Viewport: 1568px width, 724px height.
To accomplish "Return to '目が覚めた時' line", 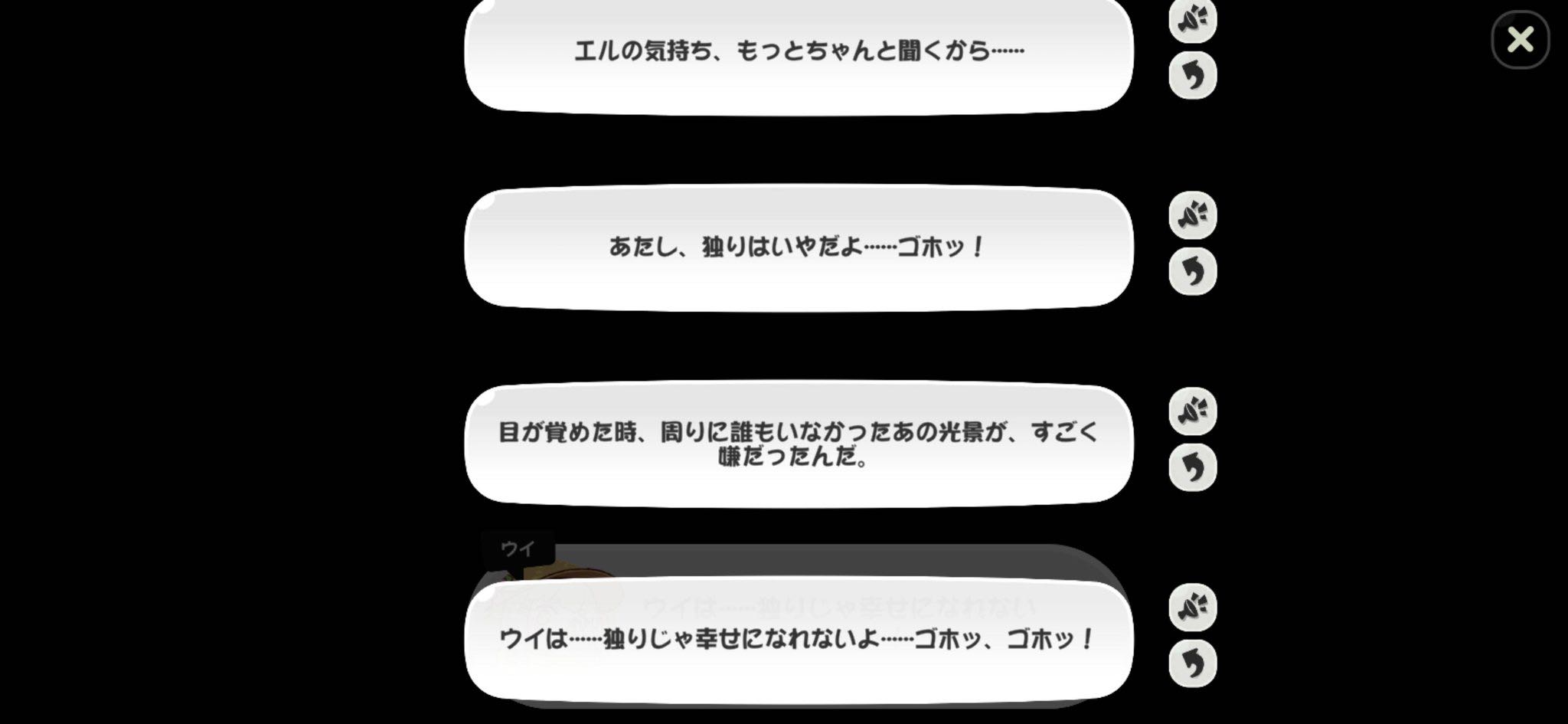I will 1192,467.
